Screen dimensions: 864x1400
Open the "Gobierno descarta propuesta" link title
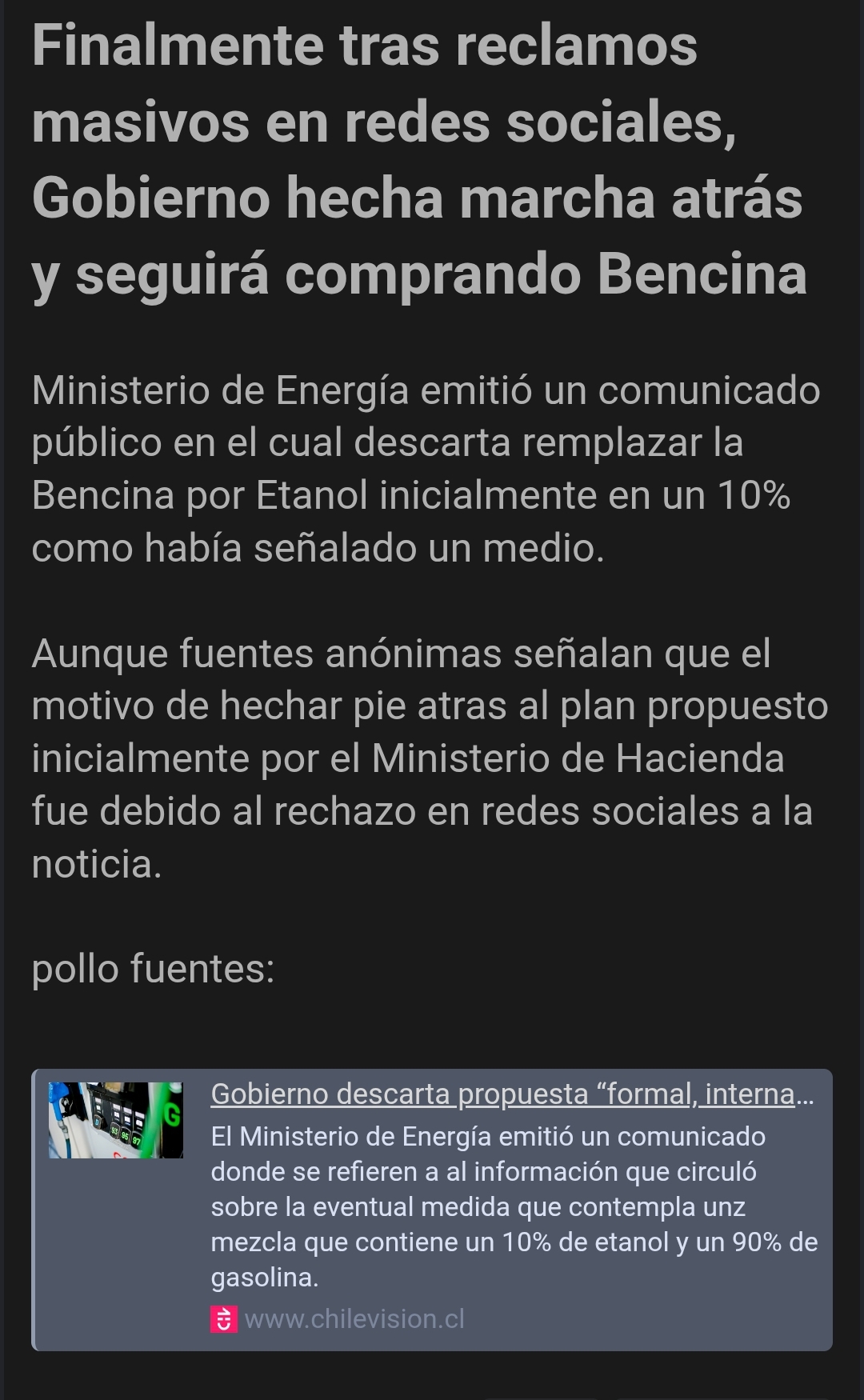[512, 1094]
